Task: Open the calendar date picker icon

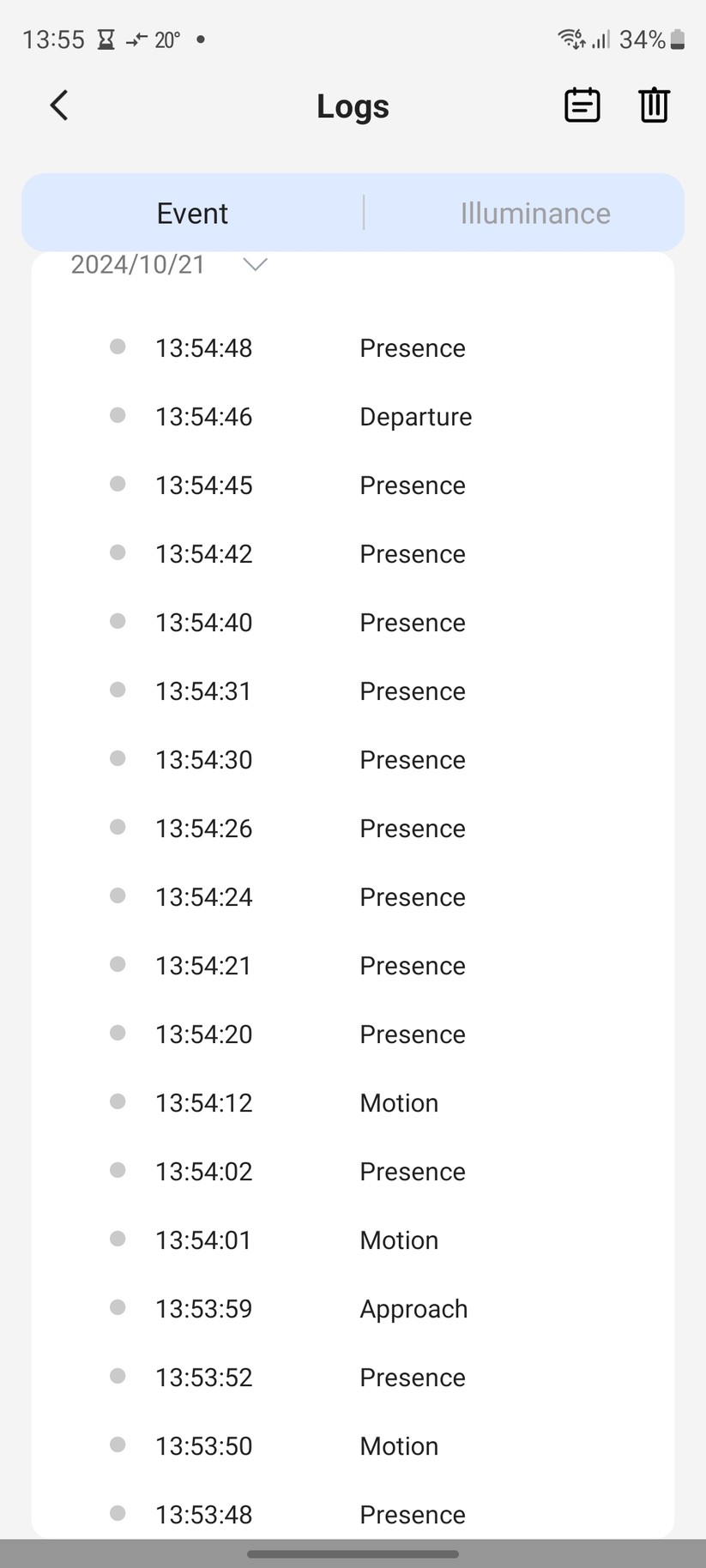Action: 582,106
